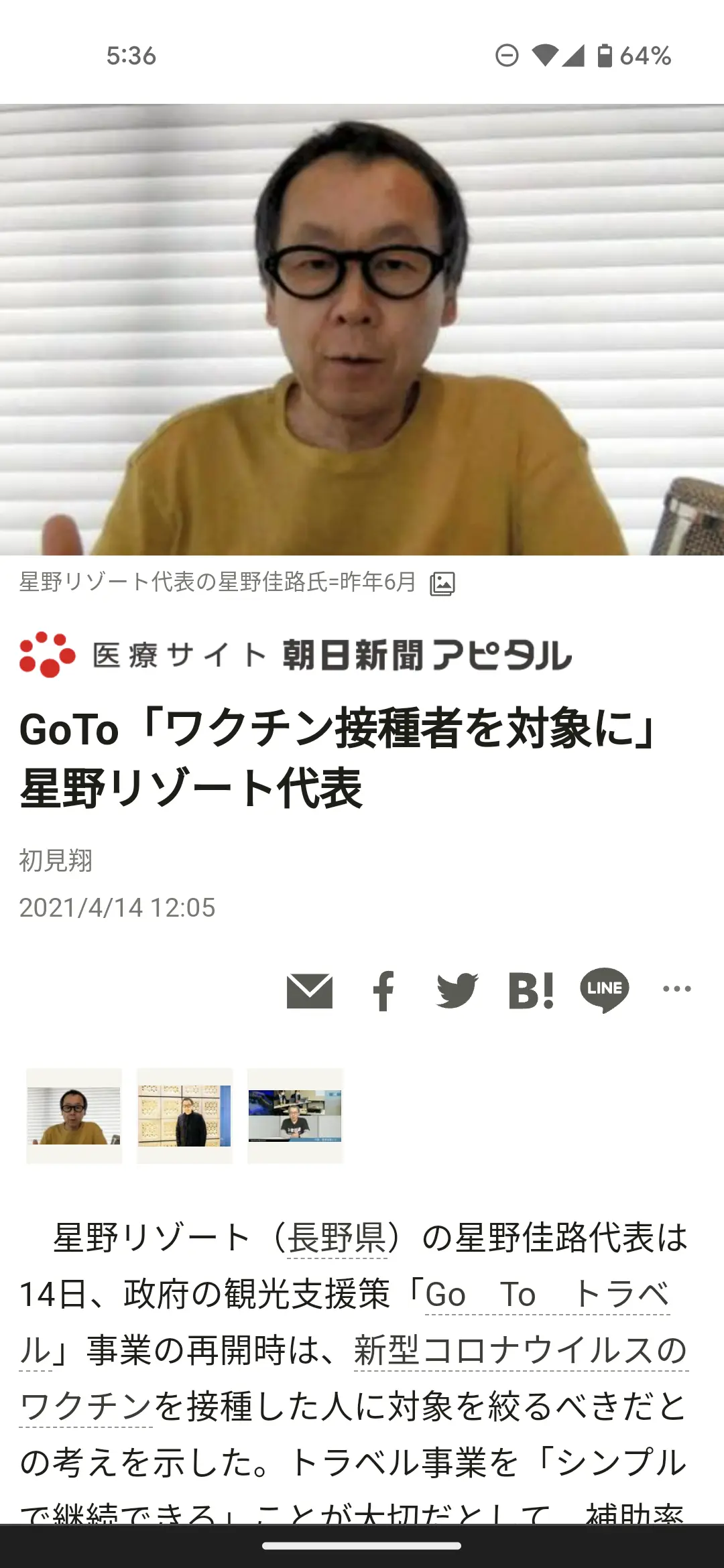Share the article via LINE
724x1568 pixels.
[605, 989]
